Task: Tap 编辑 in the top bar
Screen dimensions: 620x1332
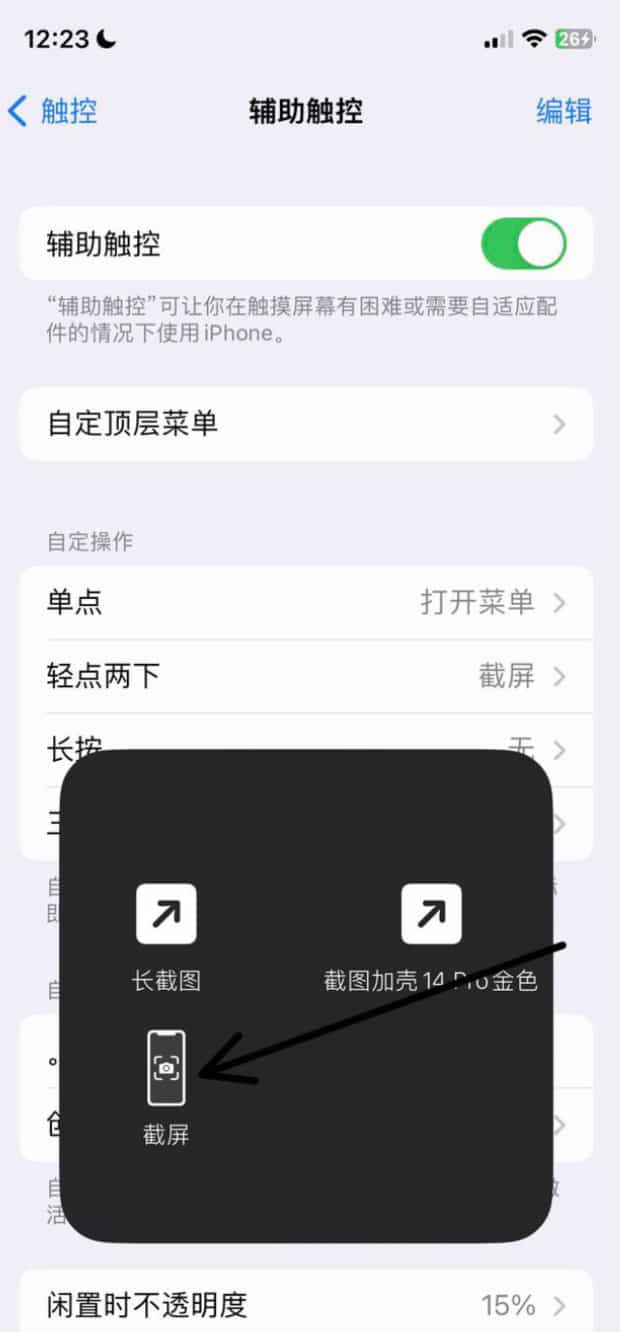Action: click(563, 111)
